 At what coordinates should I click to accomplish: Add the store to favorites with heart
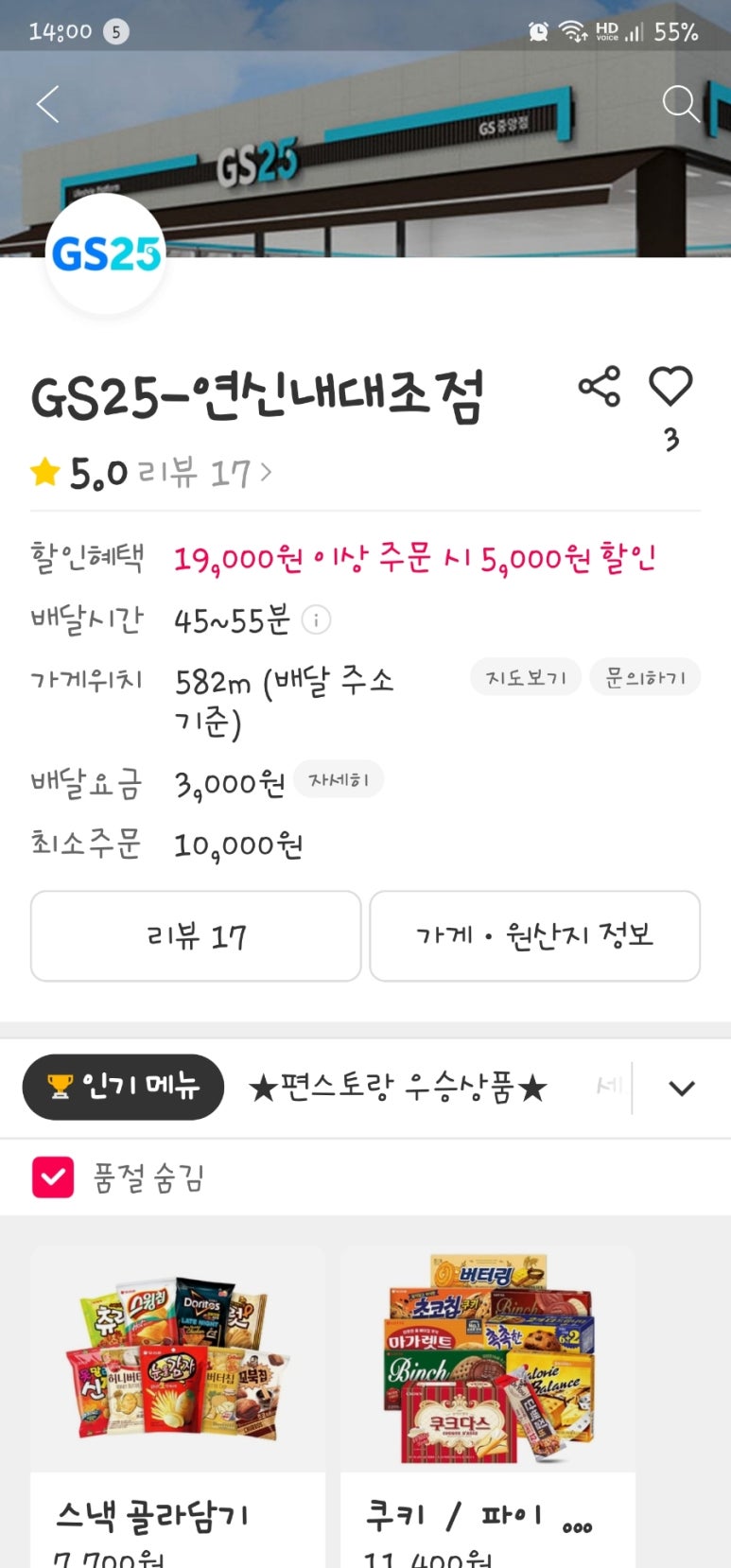coord(670,387)
